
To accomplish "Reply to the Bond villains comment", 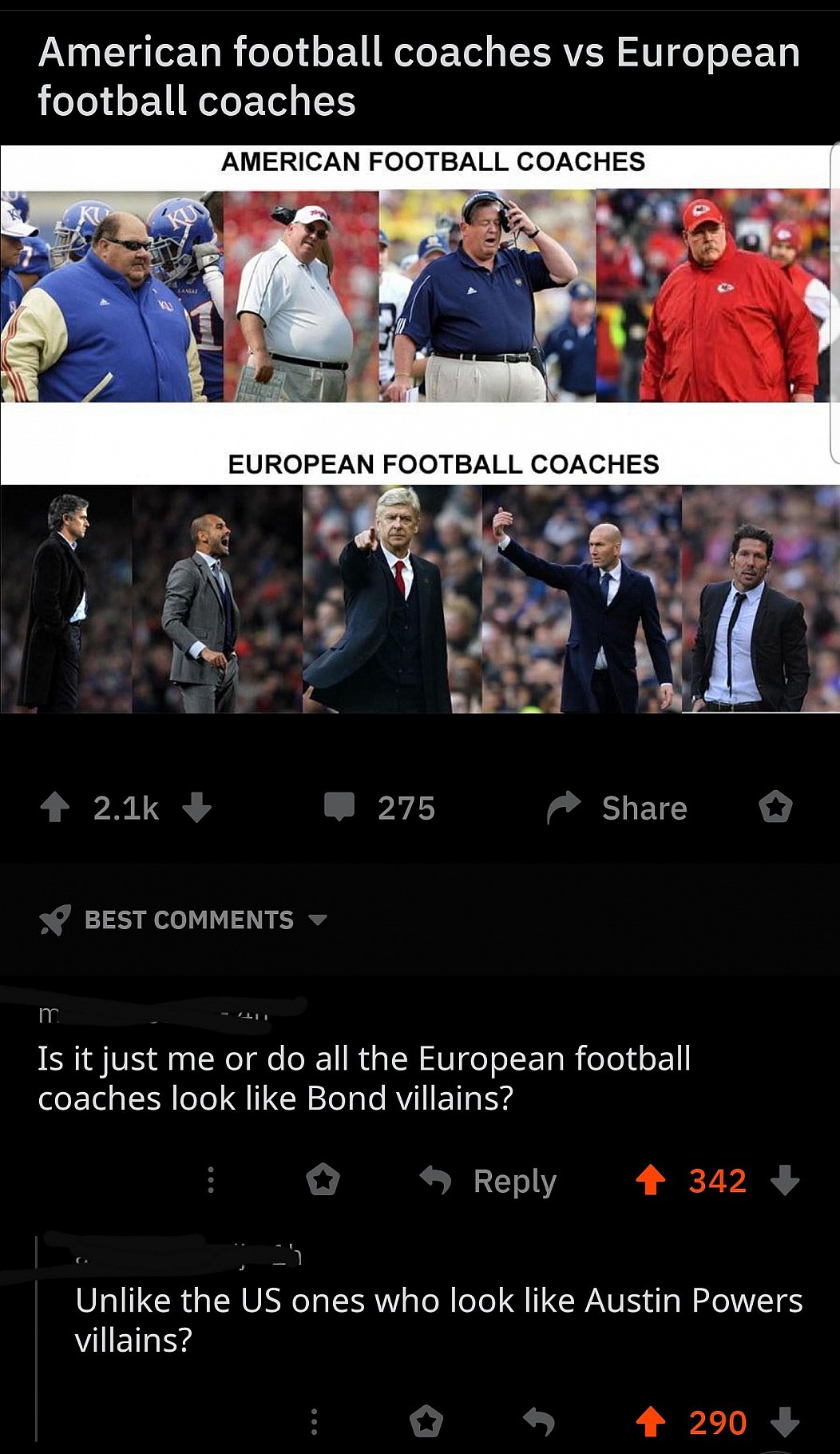I will click(489, 1180).
